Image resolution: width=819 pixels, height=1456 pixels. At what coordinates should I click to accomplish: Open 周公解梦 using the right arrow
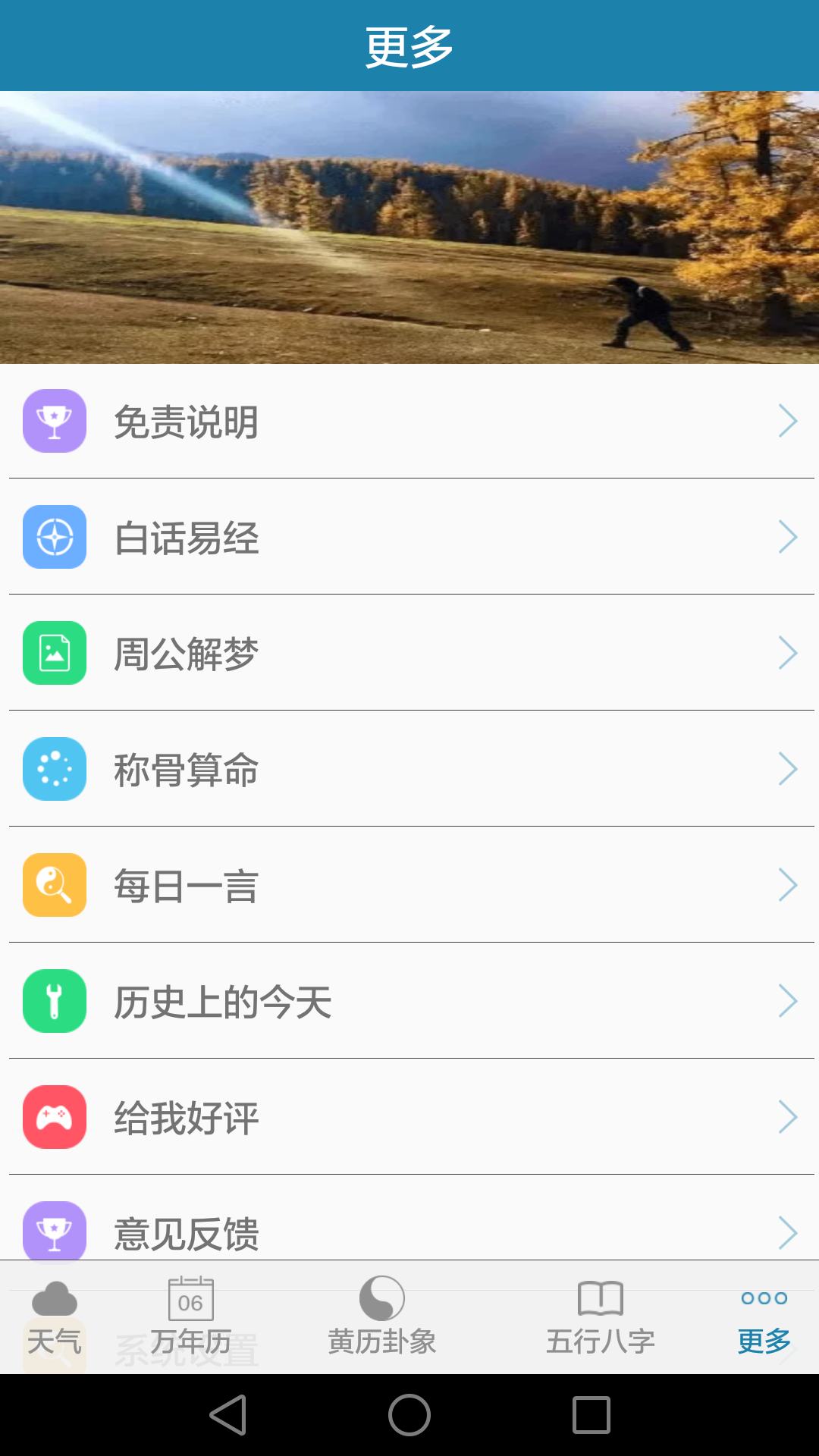click(x=787, y=654)
